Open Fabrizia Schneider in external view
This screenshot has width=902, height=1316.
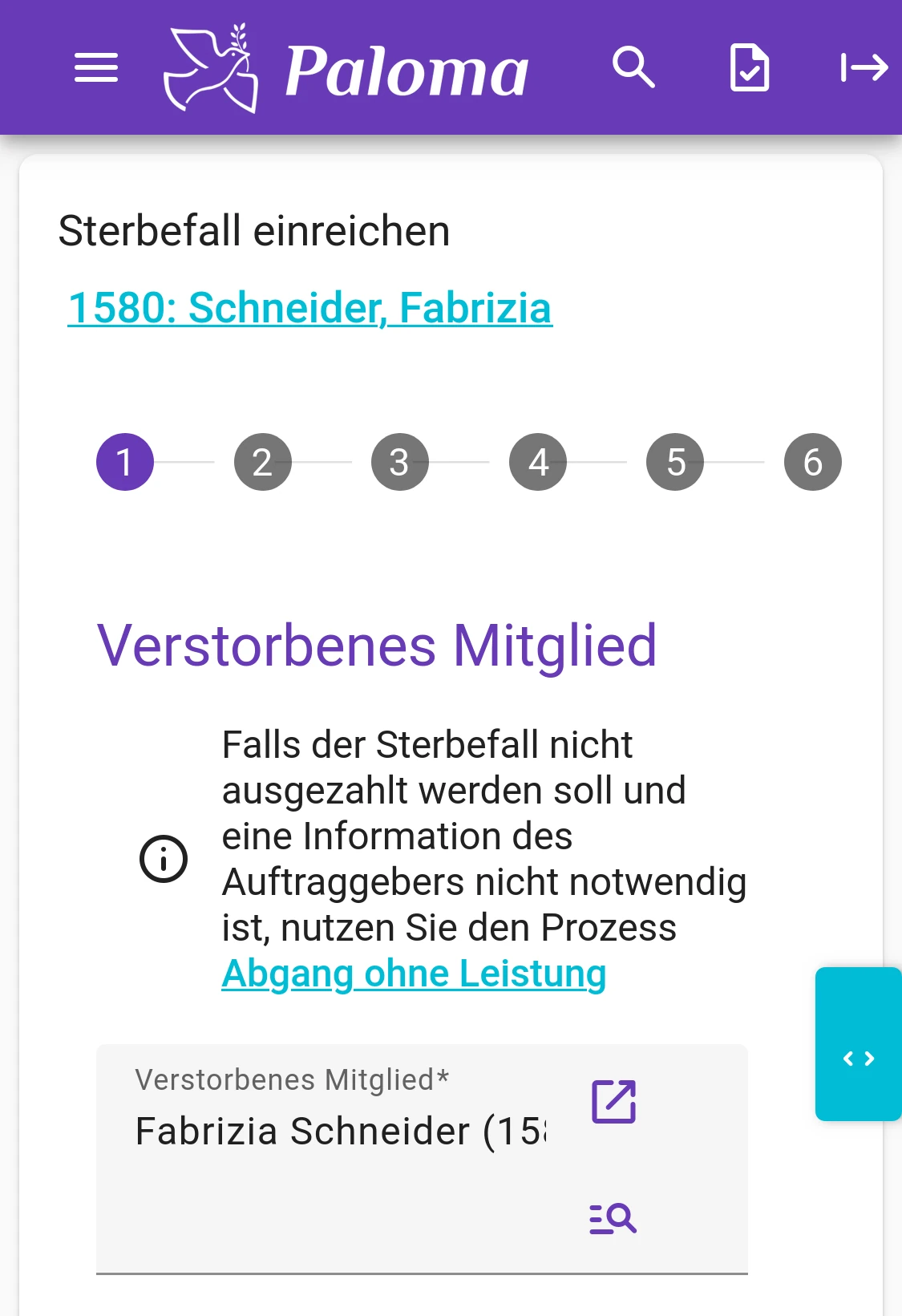[x=613, y=1102]
